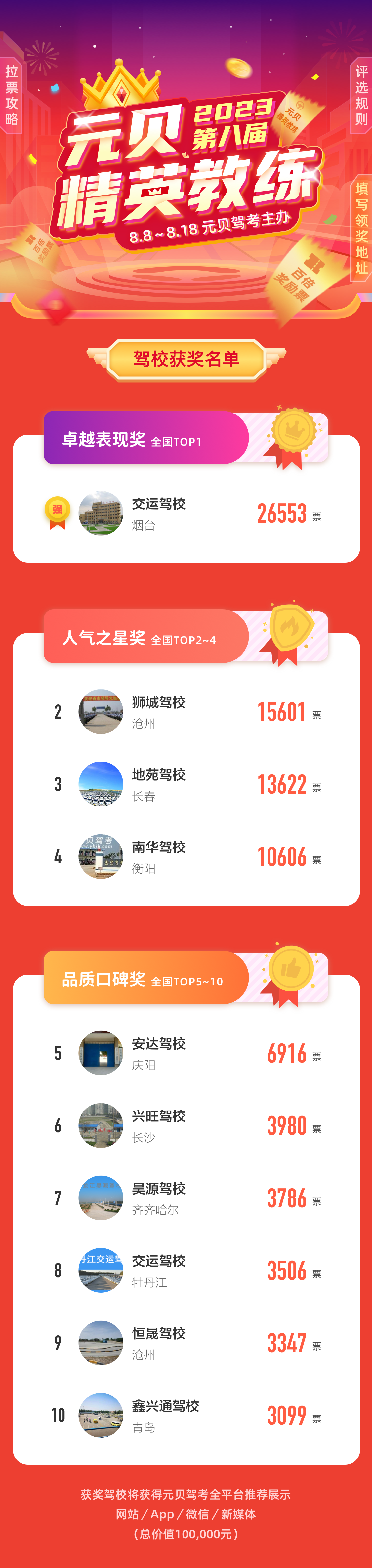This screenshot has height=1568, width=372.
Task: Tap 填写领奖地址 side button
Action: 361,228
